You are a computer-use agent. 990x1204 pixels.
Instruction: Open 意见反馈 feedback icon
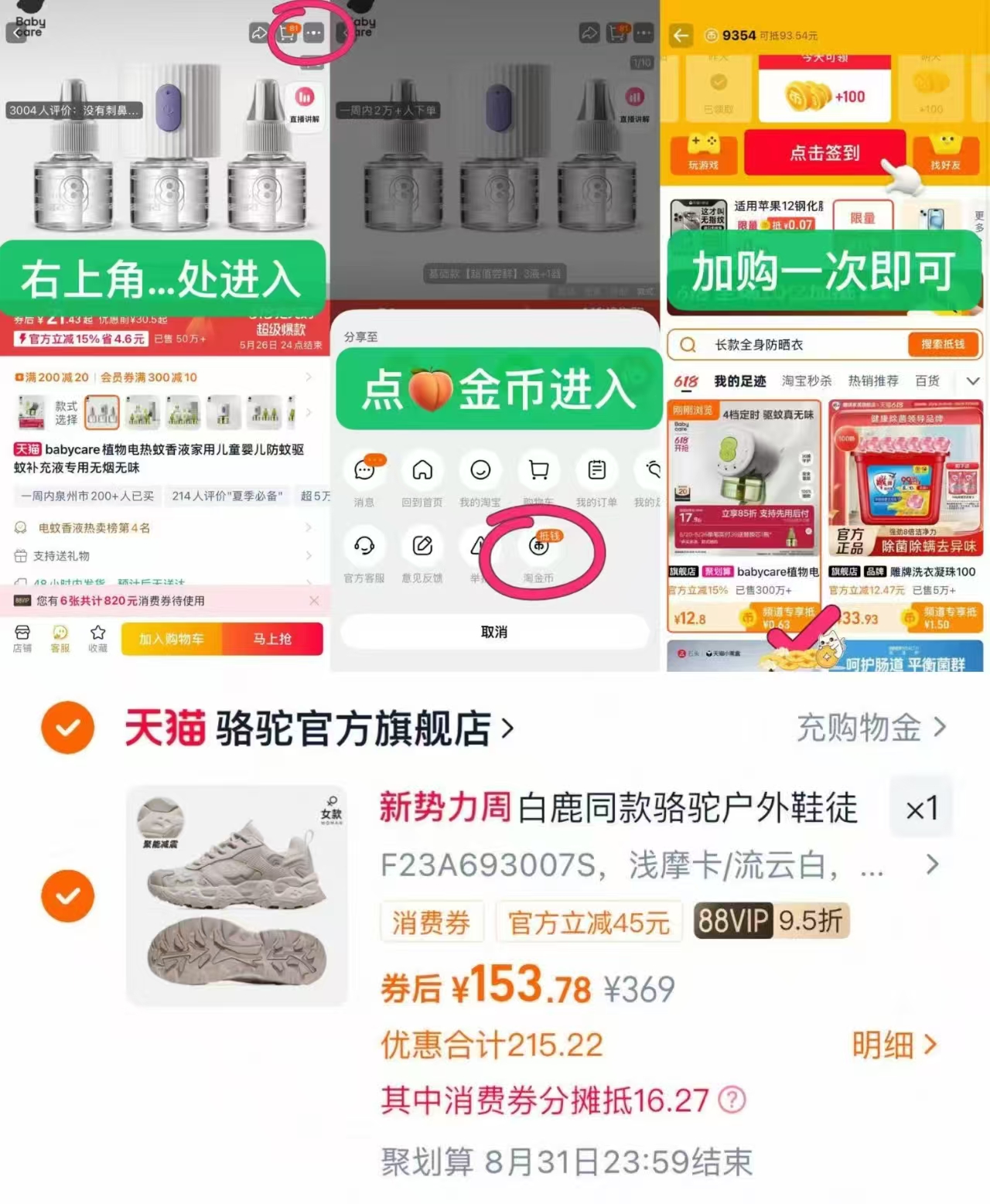(x=422, y=546)
